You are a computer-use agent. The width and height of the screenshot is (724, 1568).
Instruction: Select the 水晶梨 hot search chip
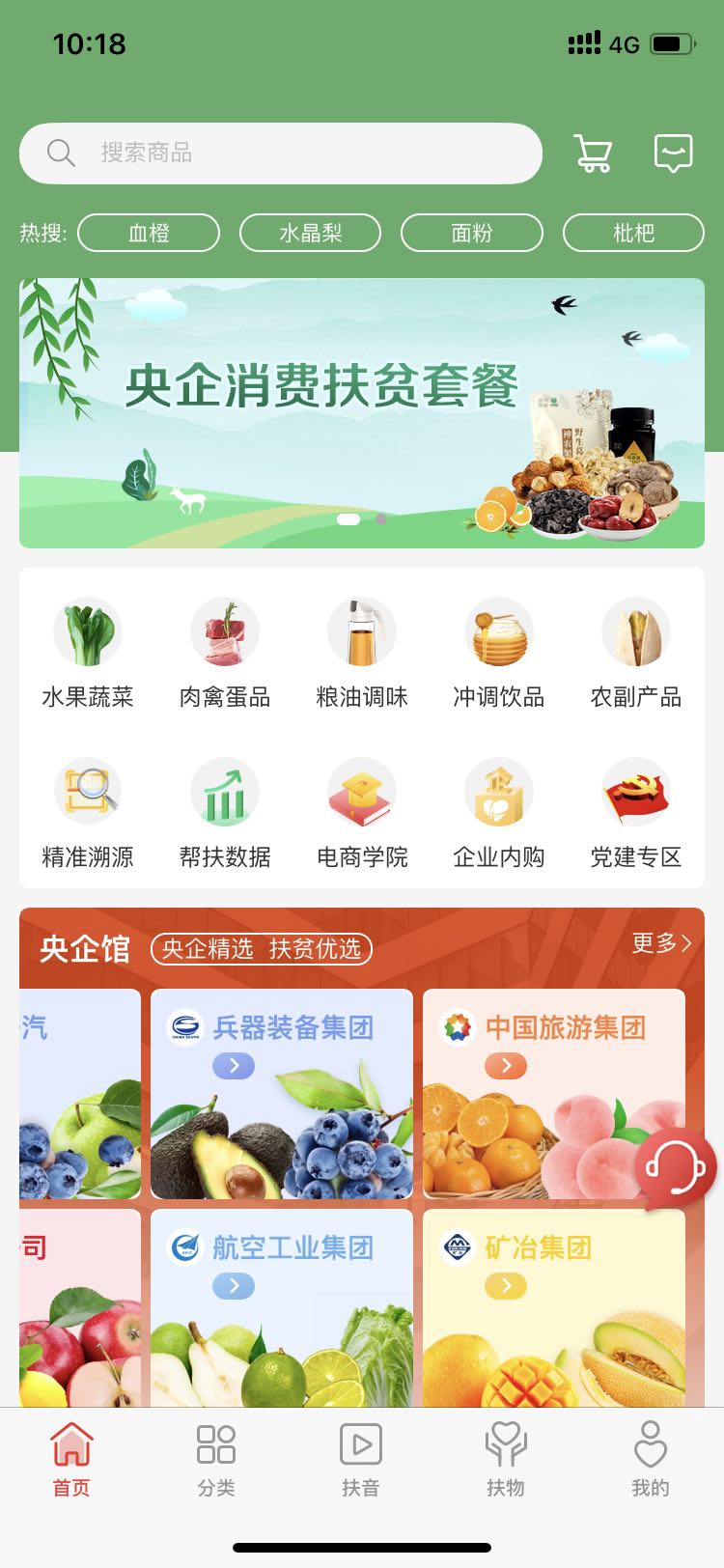[x=310, y=233]
